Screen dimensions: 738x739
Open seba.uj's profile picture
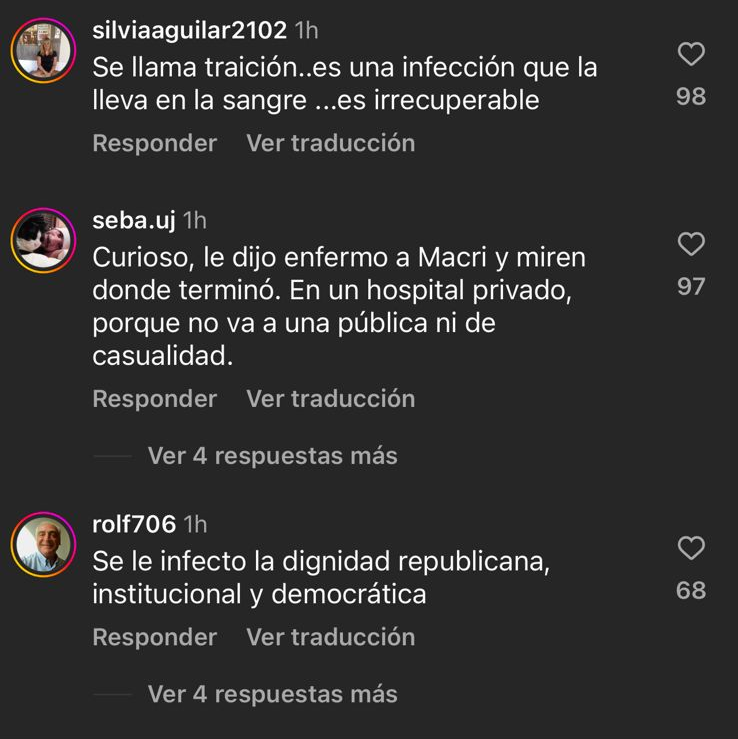pyautogui.click(x=43, y=241)
